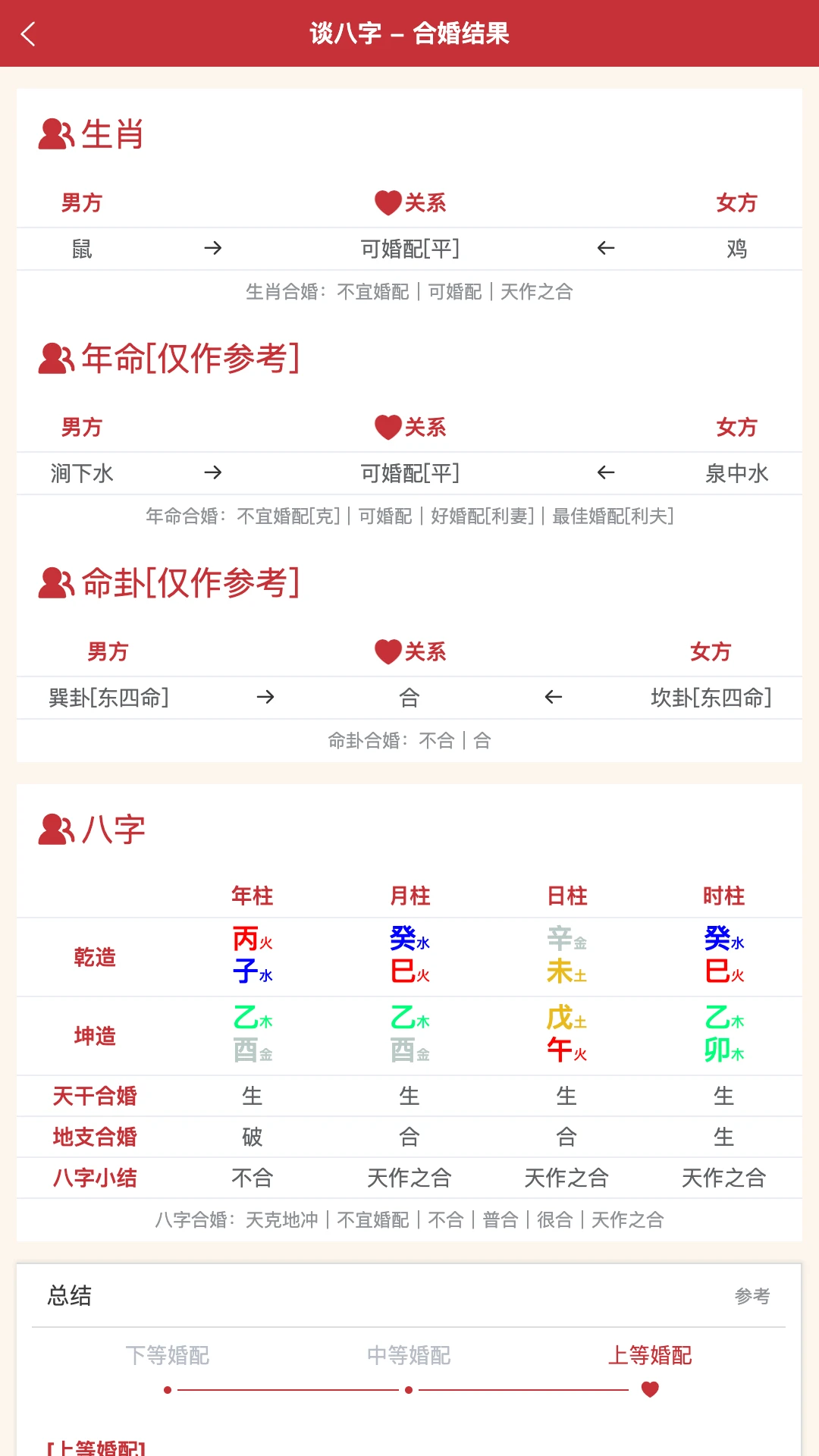Click the heart marker at 上等婚配 on the rating line
The width and height of the screenshot is (819, 1456).
648,1389
